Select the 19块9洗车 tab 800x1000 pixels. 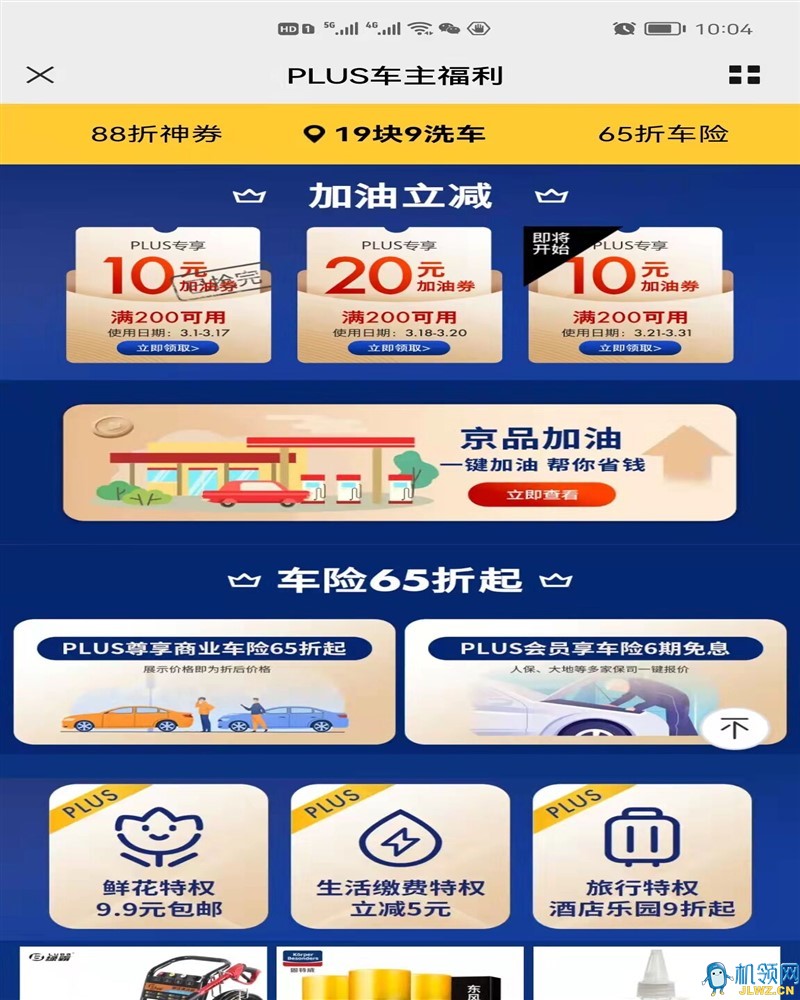(395, 134)
